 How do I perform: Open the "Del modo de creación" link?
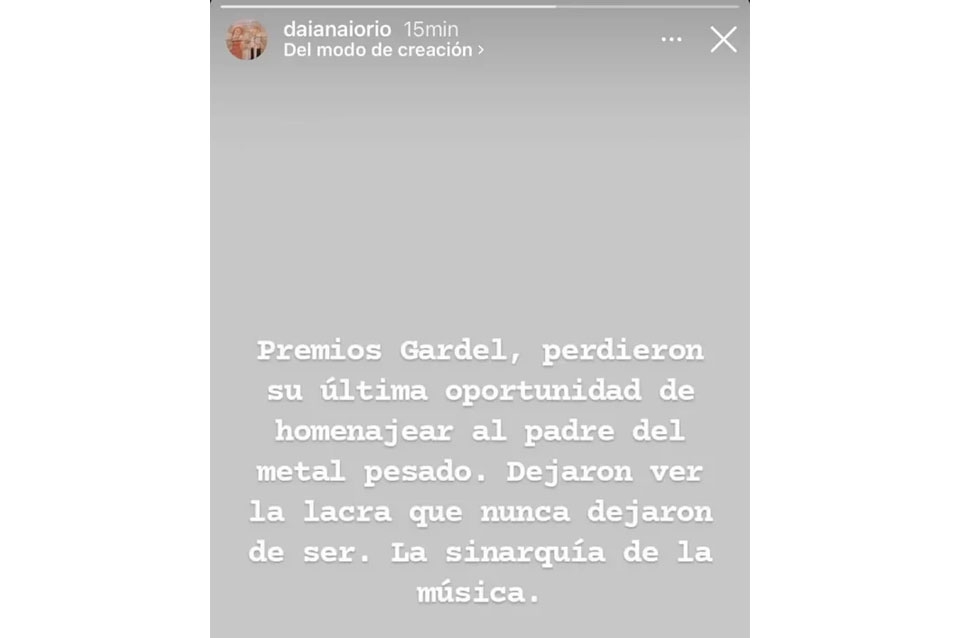click(383, 50)
